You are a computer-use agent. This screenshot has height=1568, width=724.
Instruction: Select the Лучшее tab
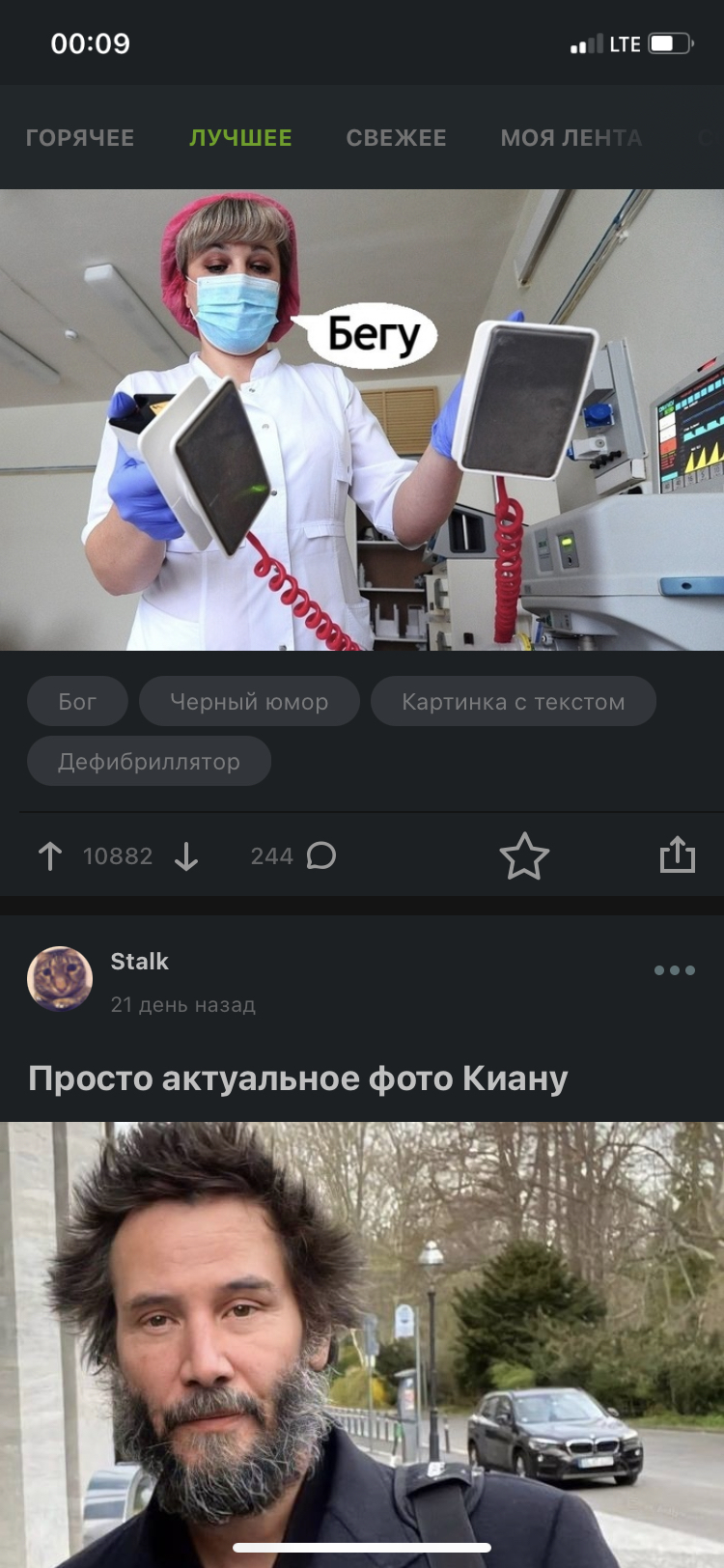[240, 138]
